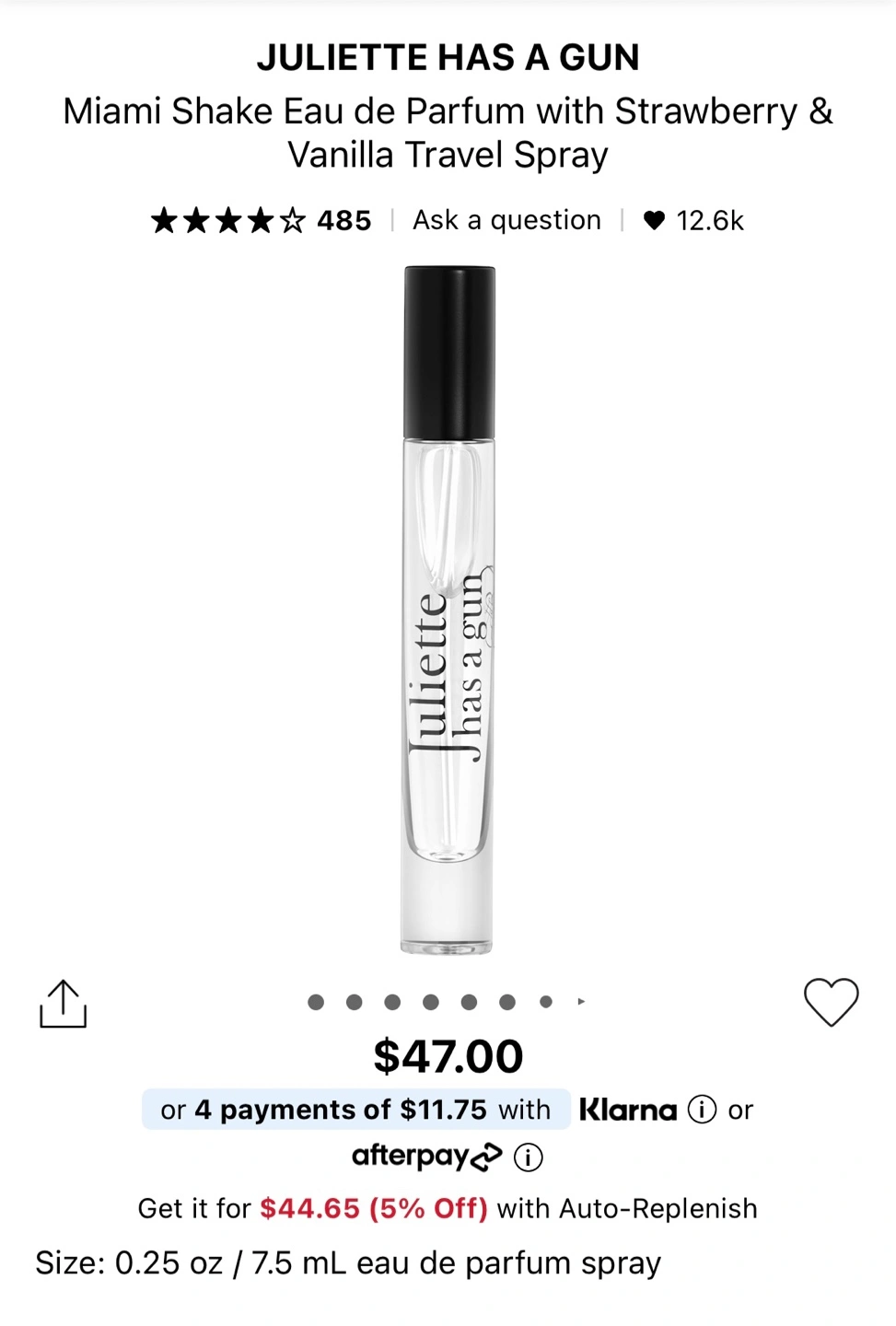Enlarge the perfume product image

pyautogui.click(x=448, y=610)
